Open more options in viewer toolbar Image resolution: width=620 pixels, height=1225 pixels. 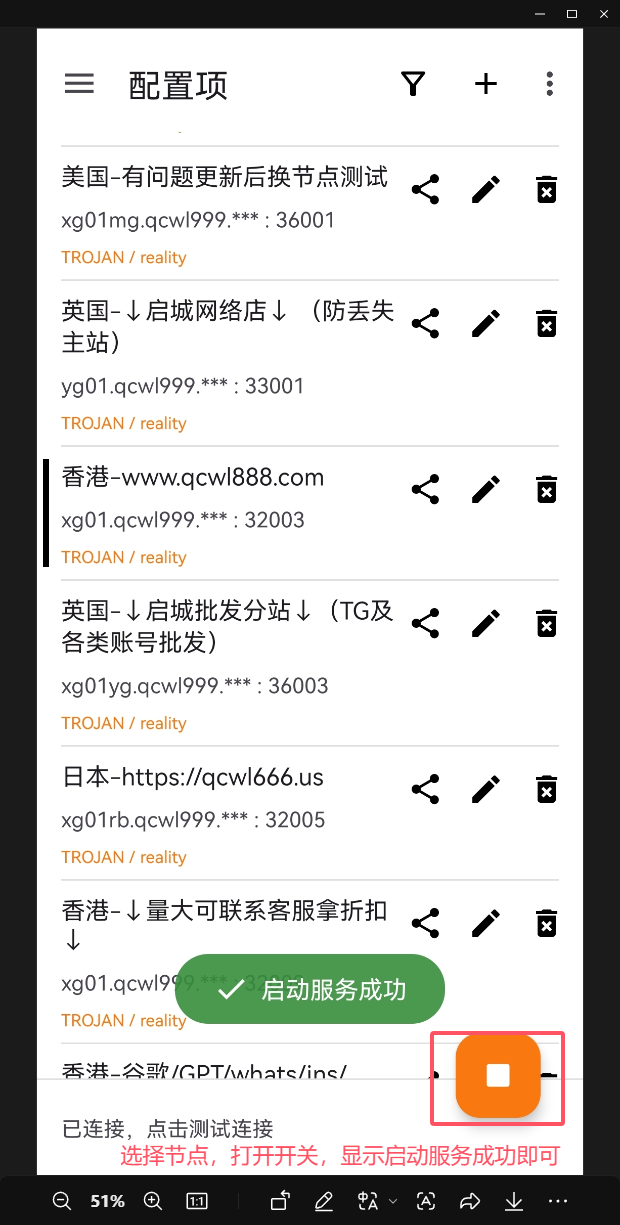pos(558,1201)
